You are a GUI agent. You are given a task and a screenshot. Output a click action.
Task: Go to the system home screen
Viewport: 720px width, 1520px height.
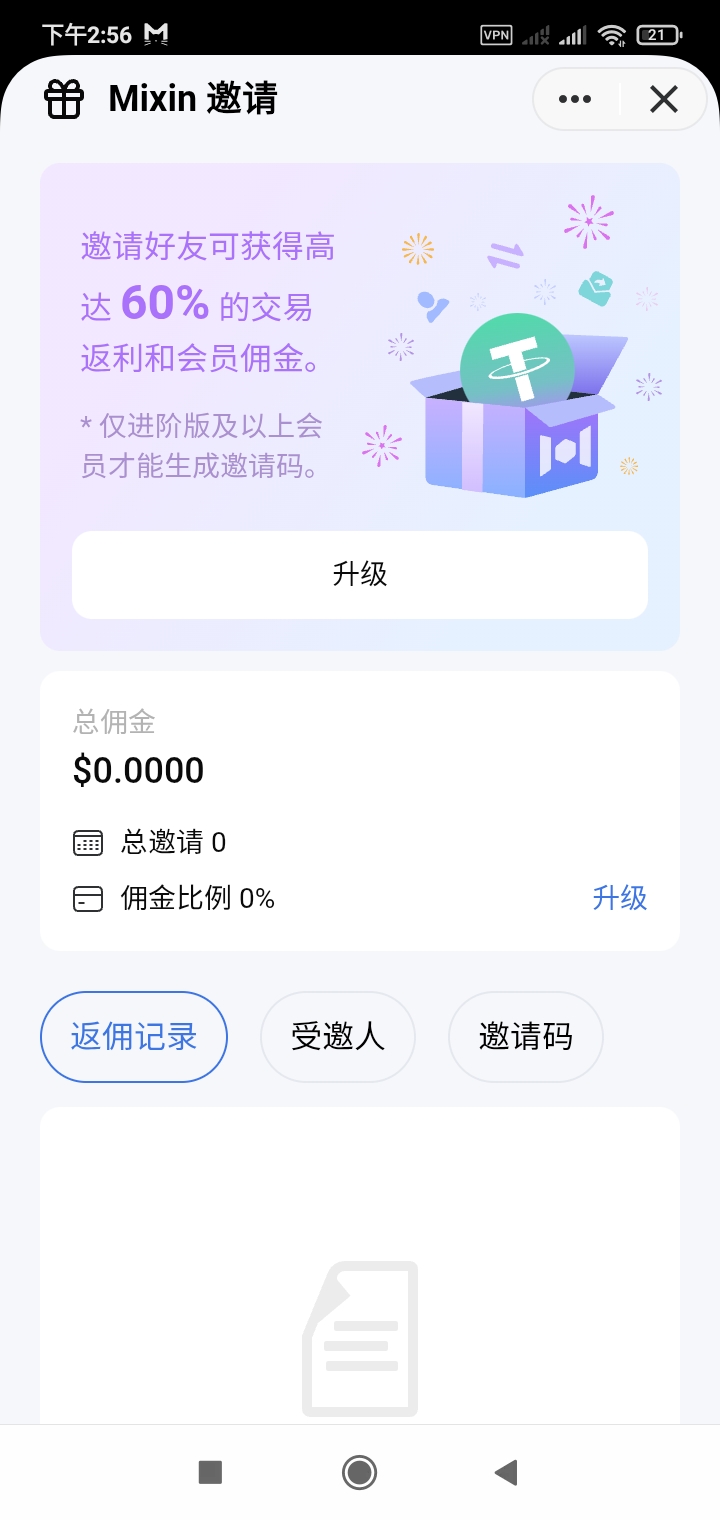359,1472
